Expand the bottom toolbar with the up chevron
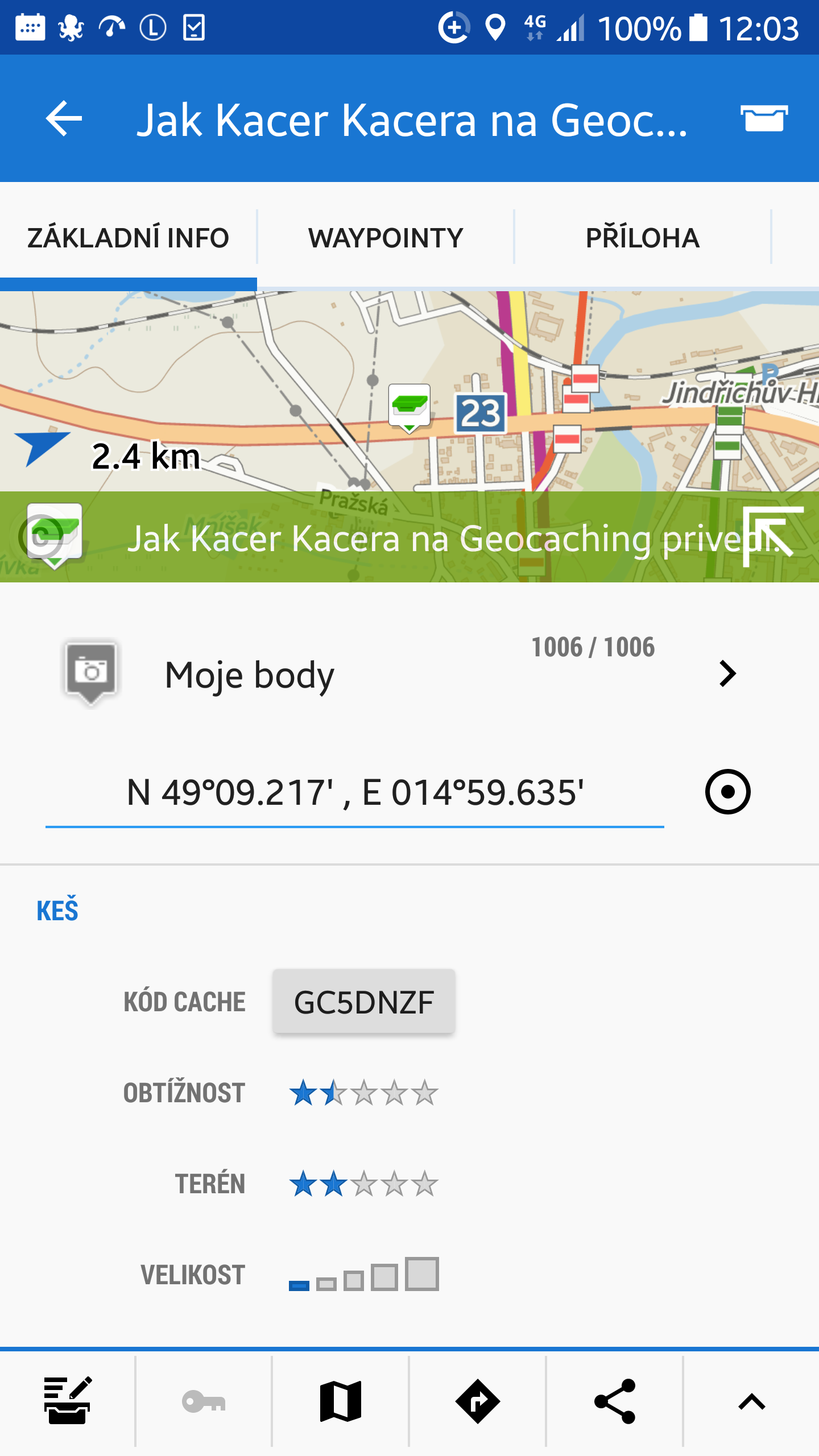The image size is (819, 1456). [x=751, y=1401]
